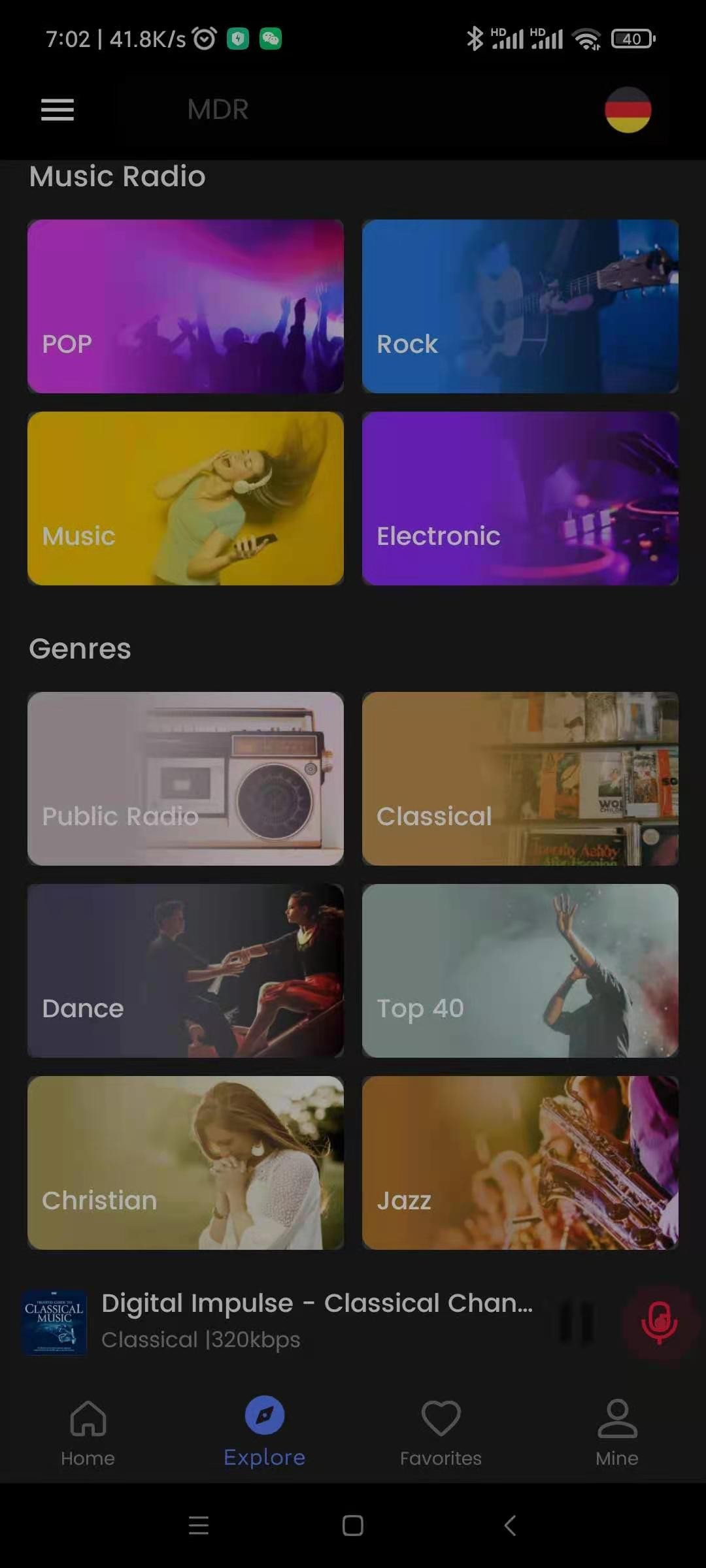Viewport: 706px width, 1568px height.
Task: Open the hamburger drawer menu
Action: (x=58, y=110)
